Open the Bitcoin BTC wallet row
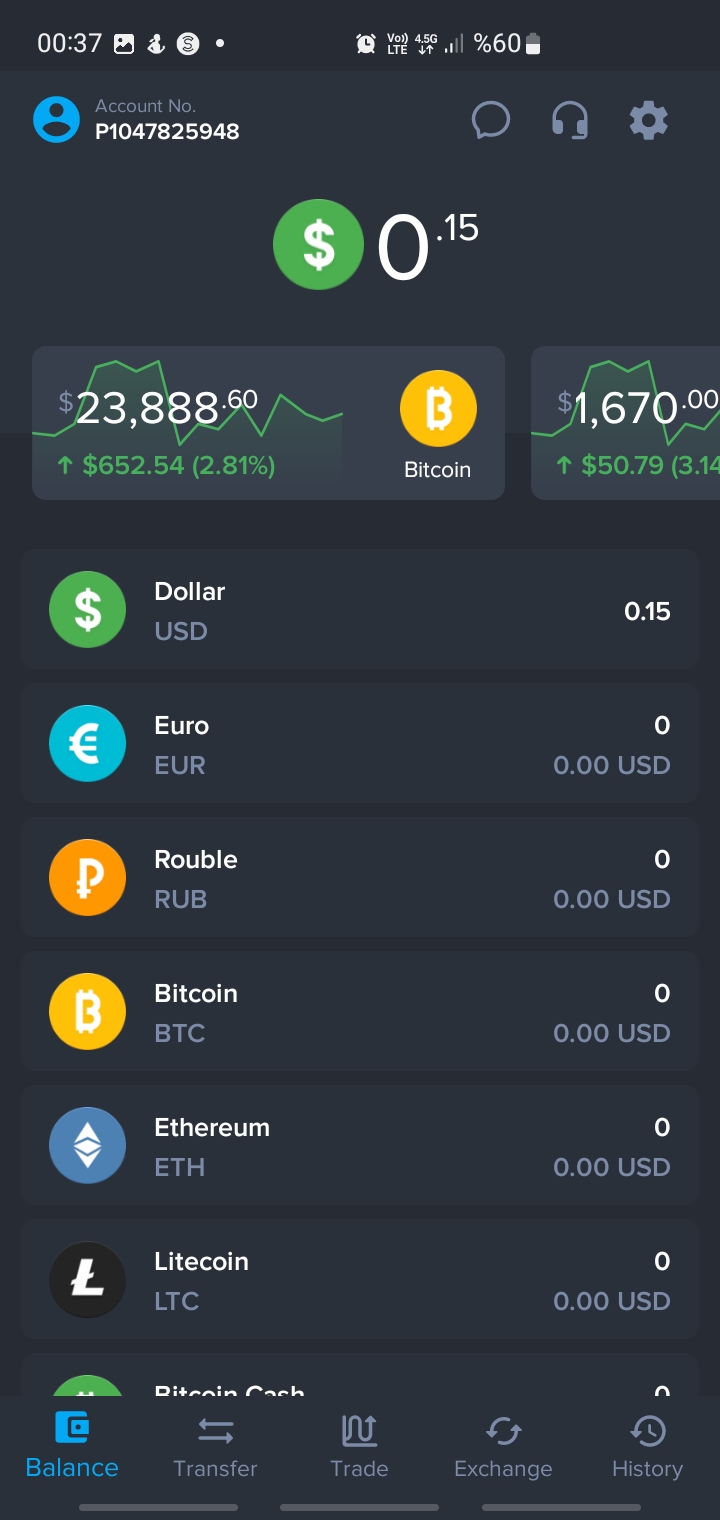 (x=359, y=1012)
